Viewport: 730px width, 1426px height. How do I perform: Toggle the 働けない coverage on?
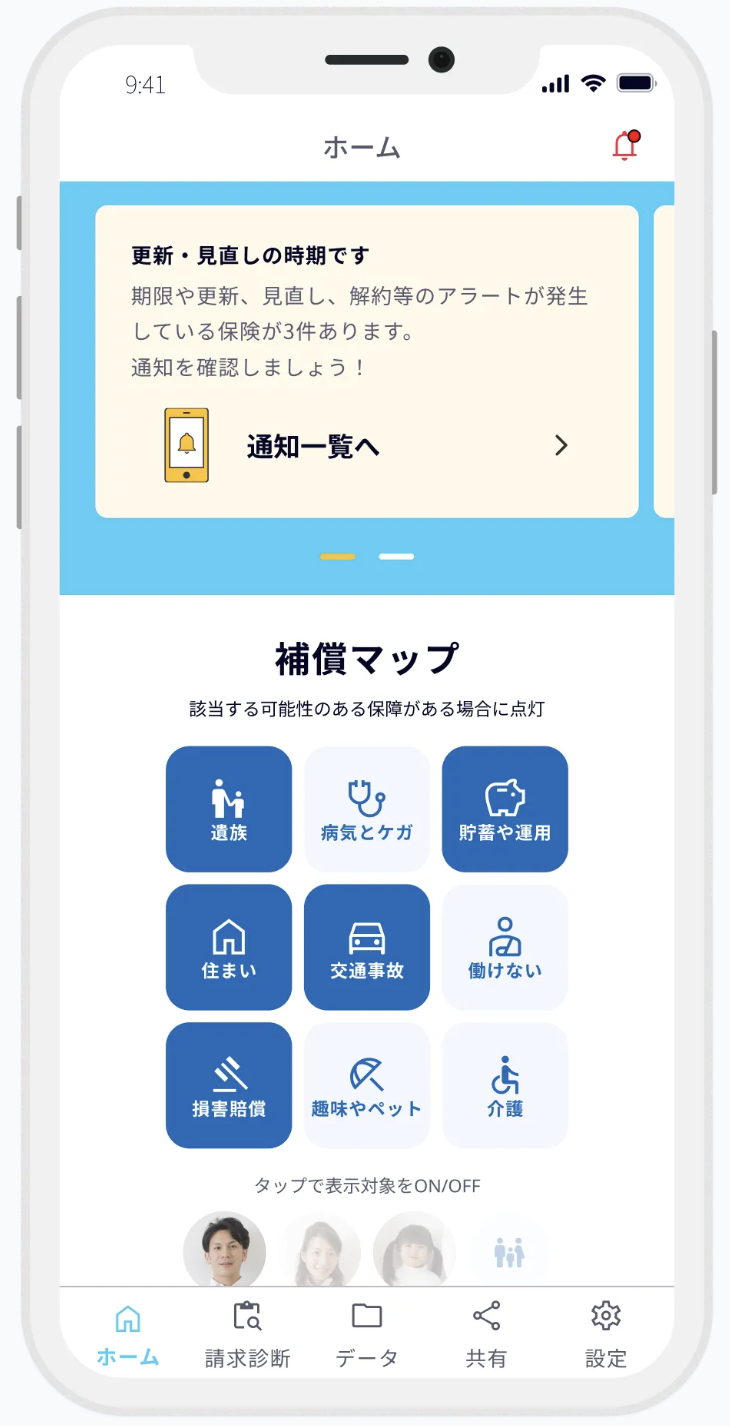click(504, 946)
